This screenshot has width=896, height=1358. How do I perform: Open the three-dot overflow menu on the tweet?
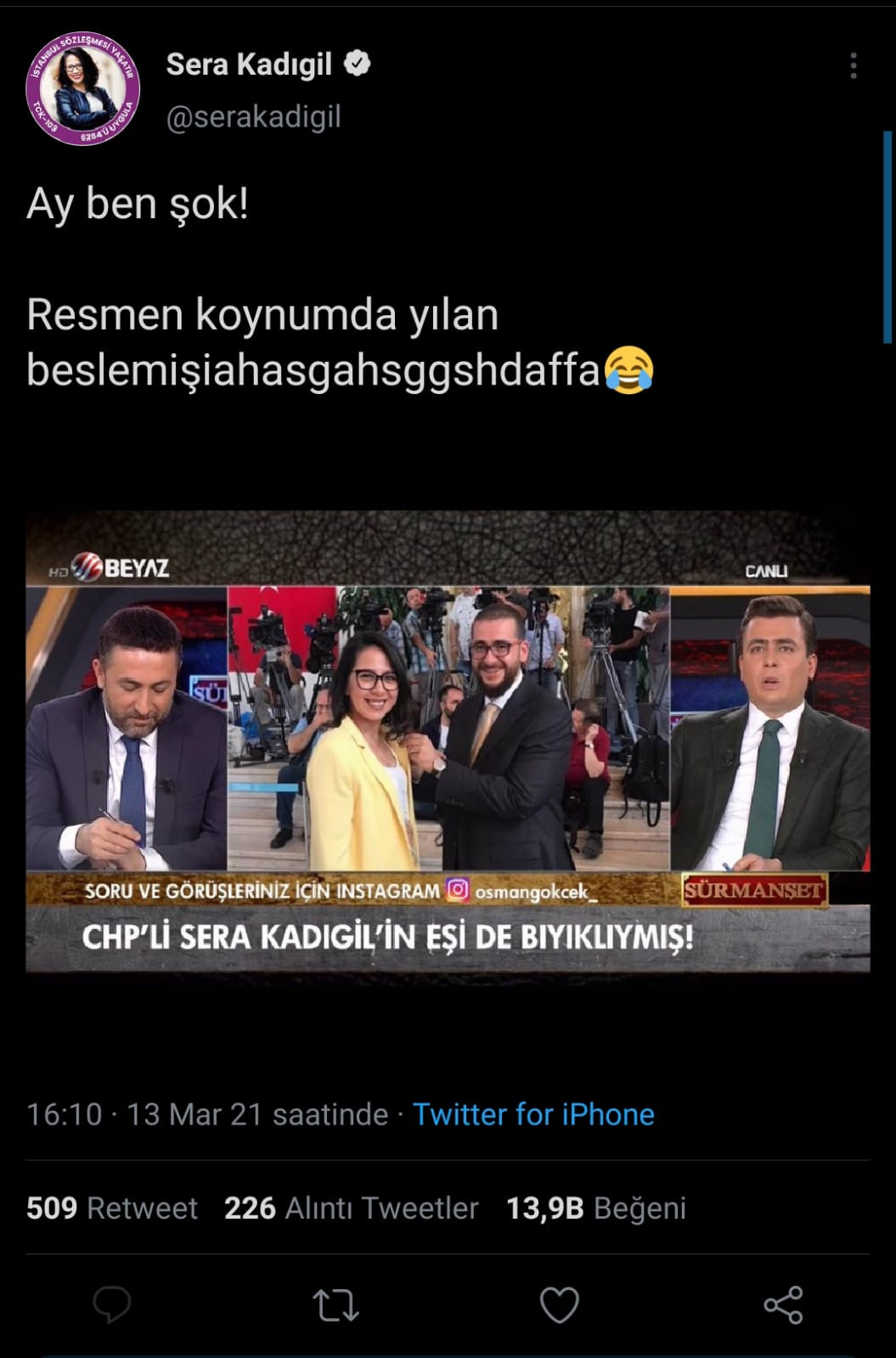(852, 65)
